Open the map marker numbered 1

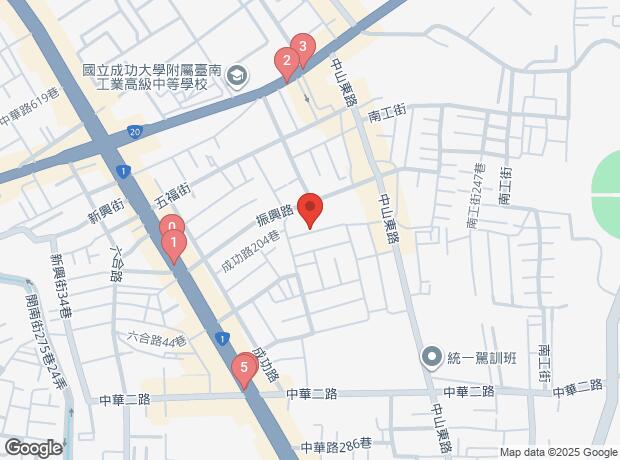coord(174,243)
